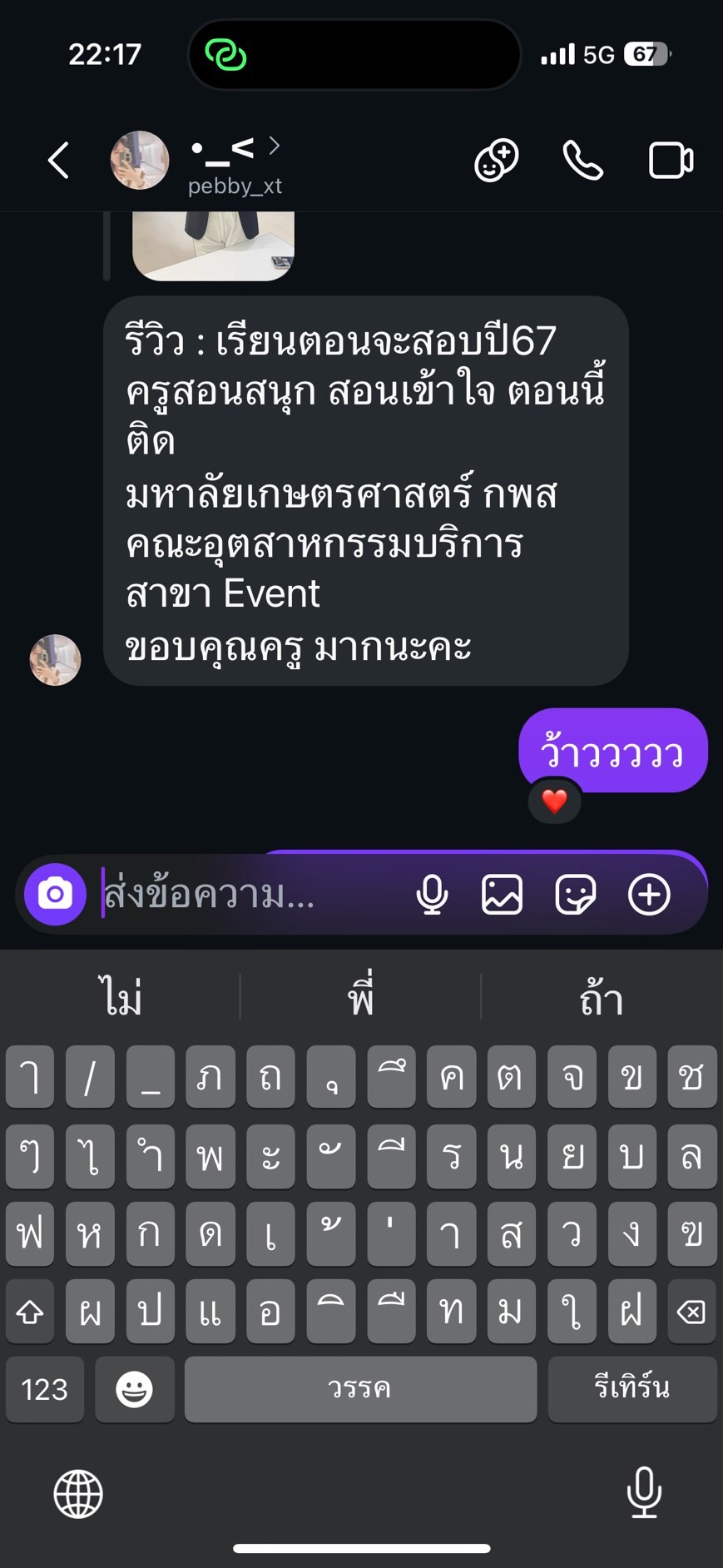The height and width of the screenshot is (1568, 723).
Task: Start a video call with pebby_xt
Action: coord(671,161)
